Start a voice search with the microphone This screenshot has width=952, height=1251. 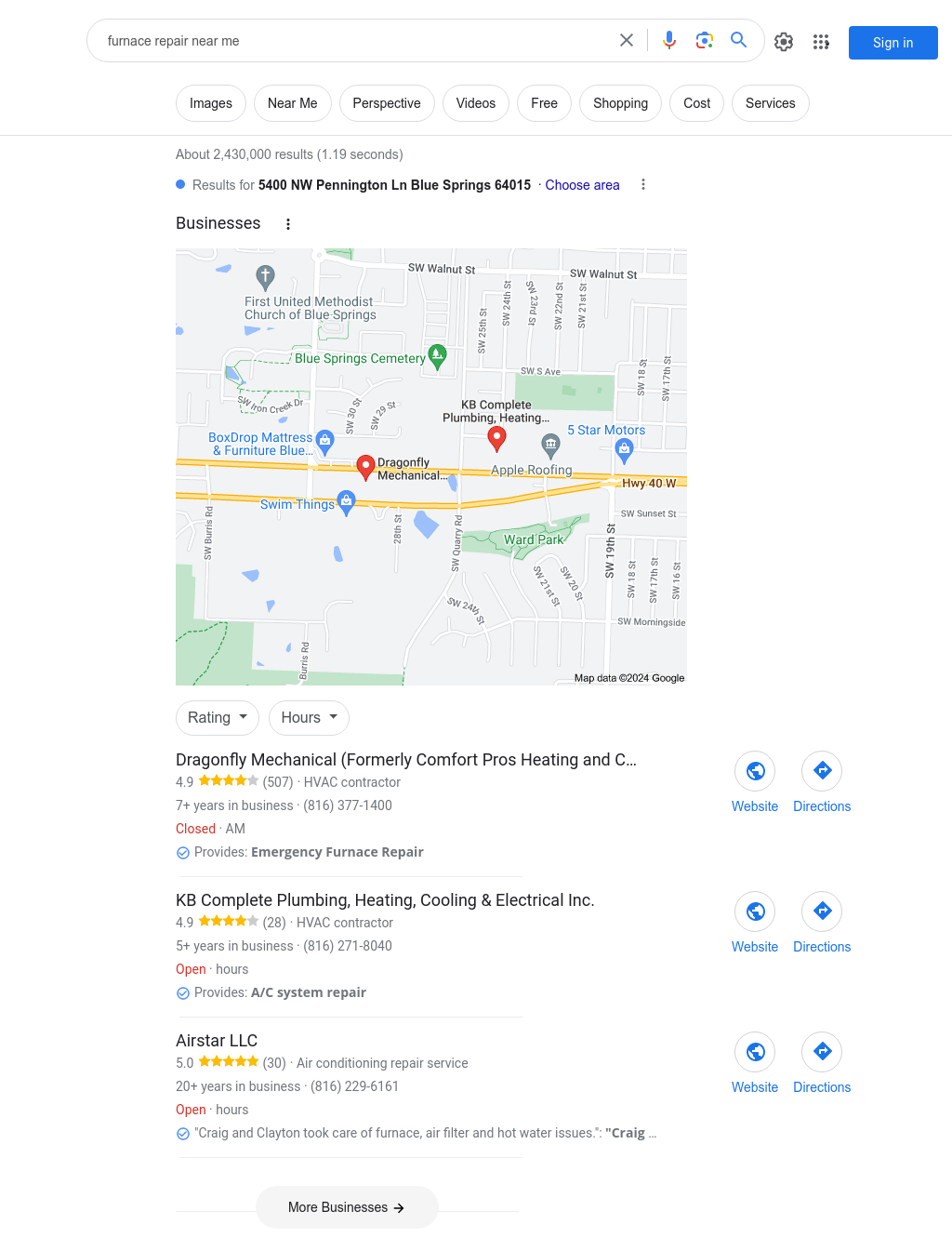coord(669,41)
